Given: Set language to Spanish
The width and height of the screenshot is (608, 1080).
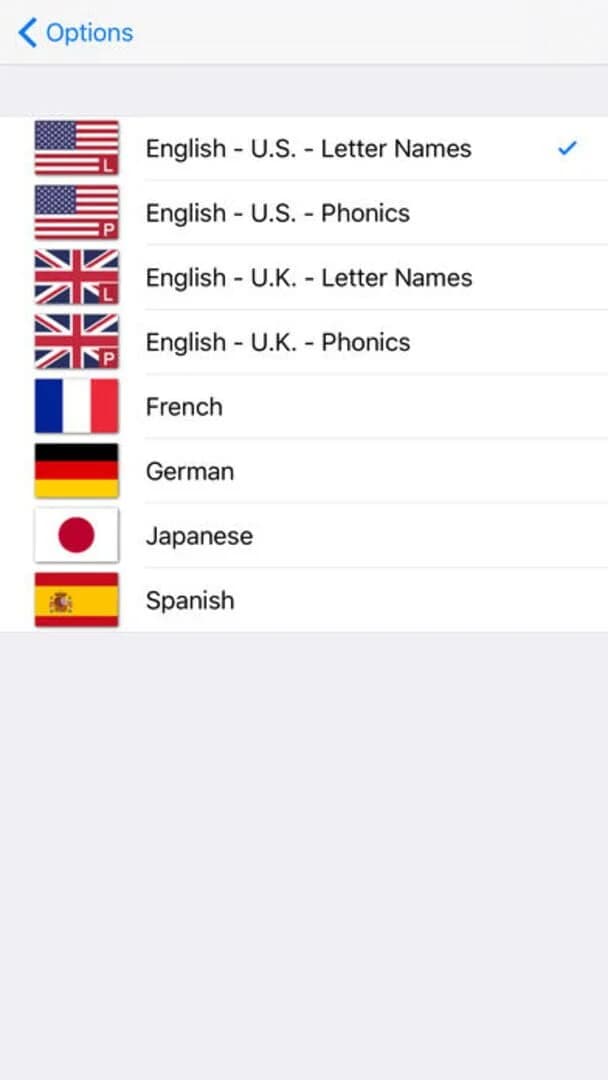Looking at the screenshot, I should tap(190, 600).
